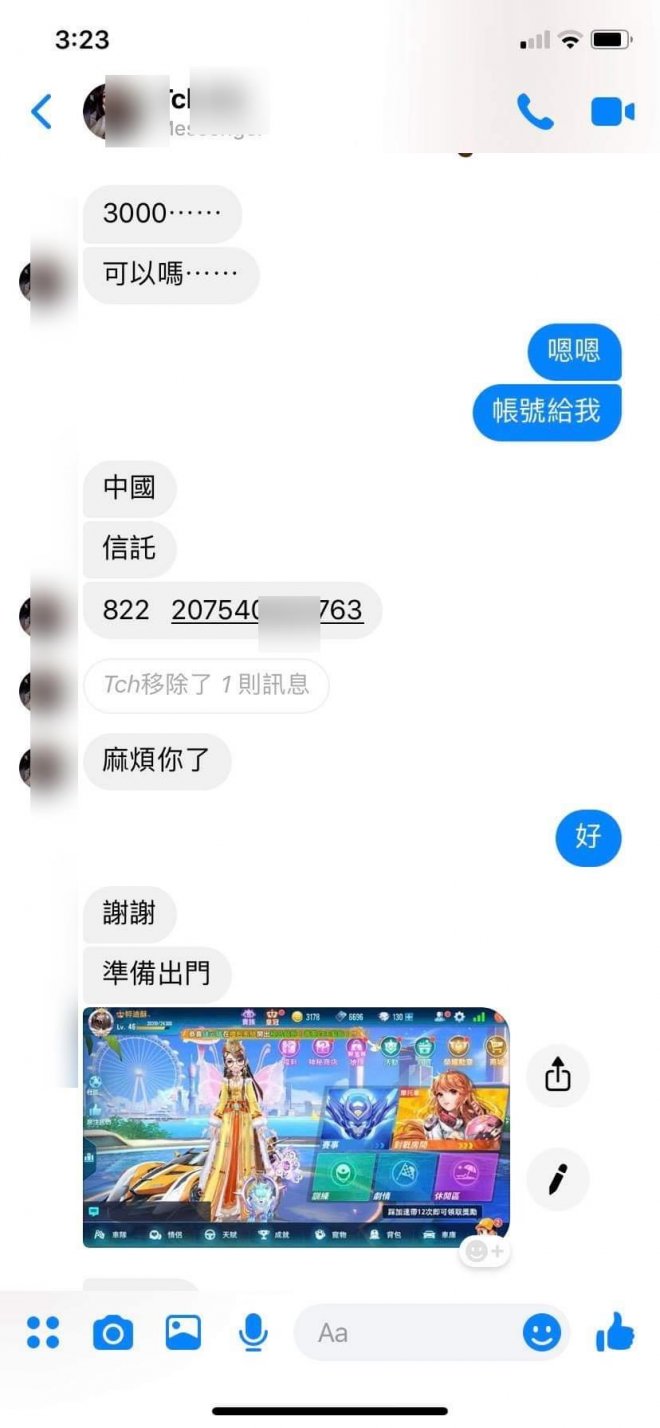Open the underlined account number link
Image resolution: width=660 pixels, height=1428 pixels.
pyautogui.click(x=267, y=610)
